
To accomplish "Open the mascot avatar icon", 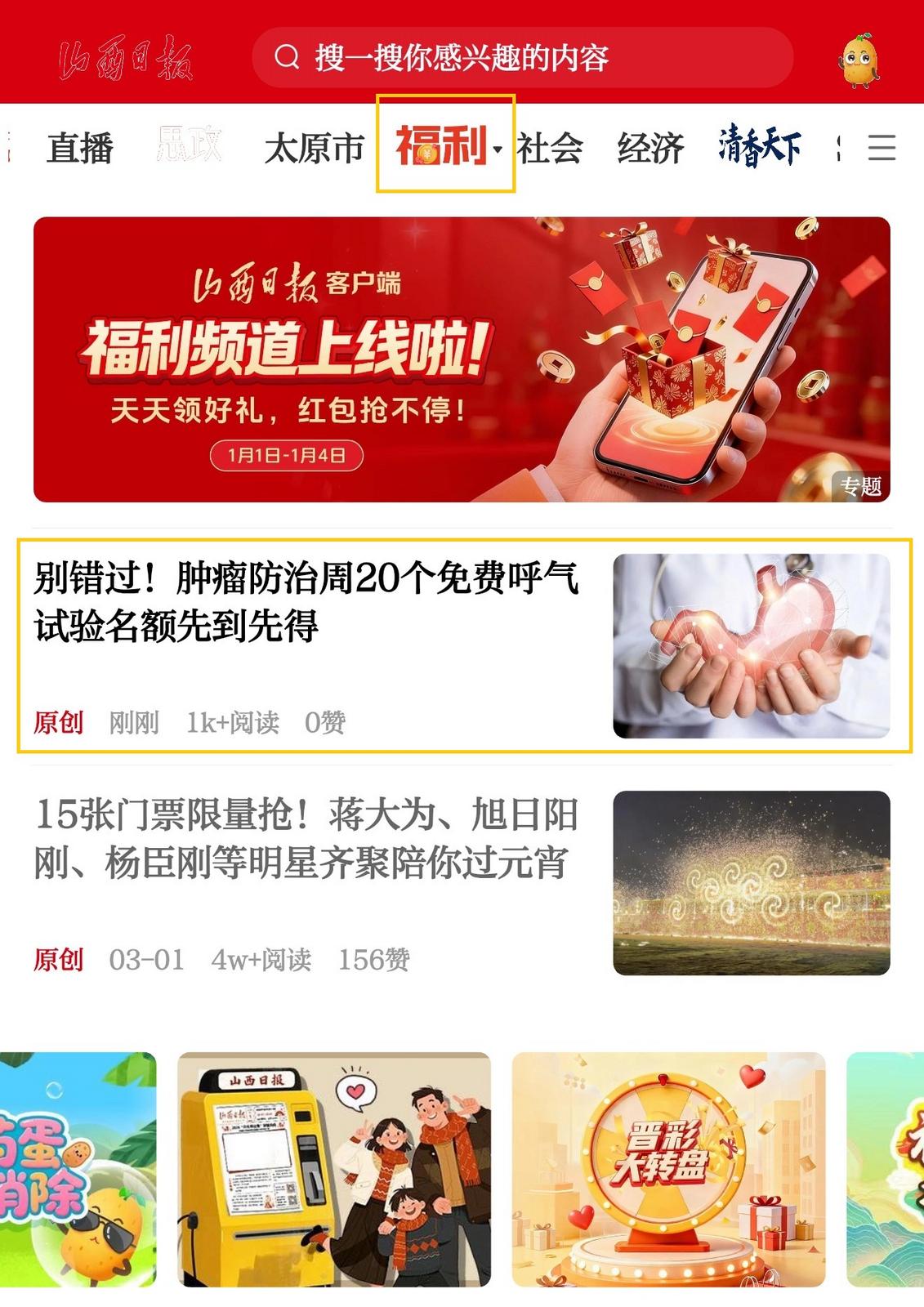I will pos(859,60).
